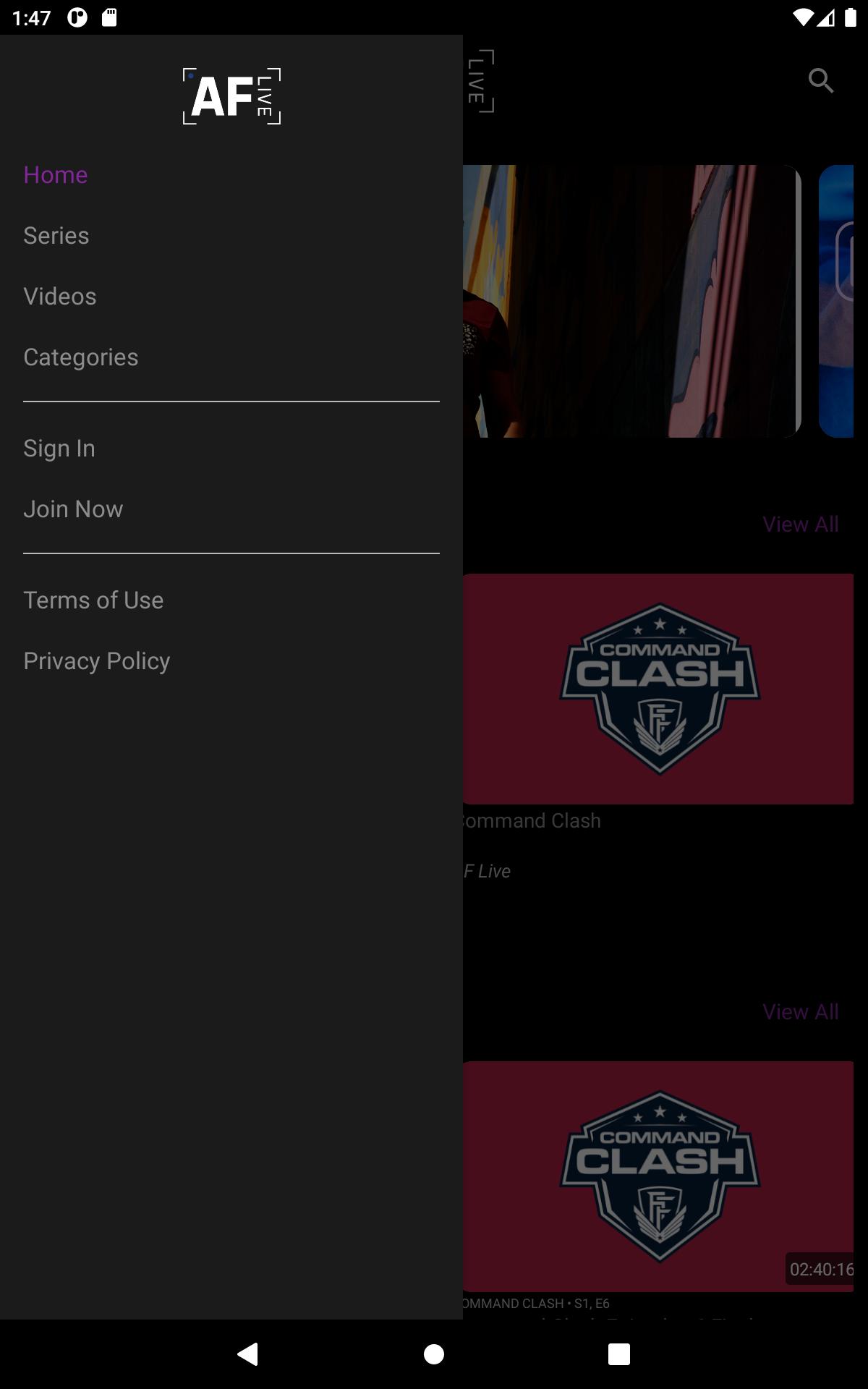Image resolution: width=868 pixels, height=1389 pixels.
Task: Tap the search magnifier icon
Action: click(821, 80)
